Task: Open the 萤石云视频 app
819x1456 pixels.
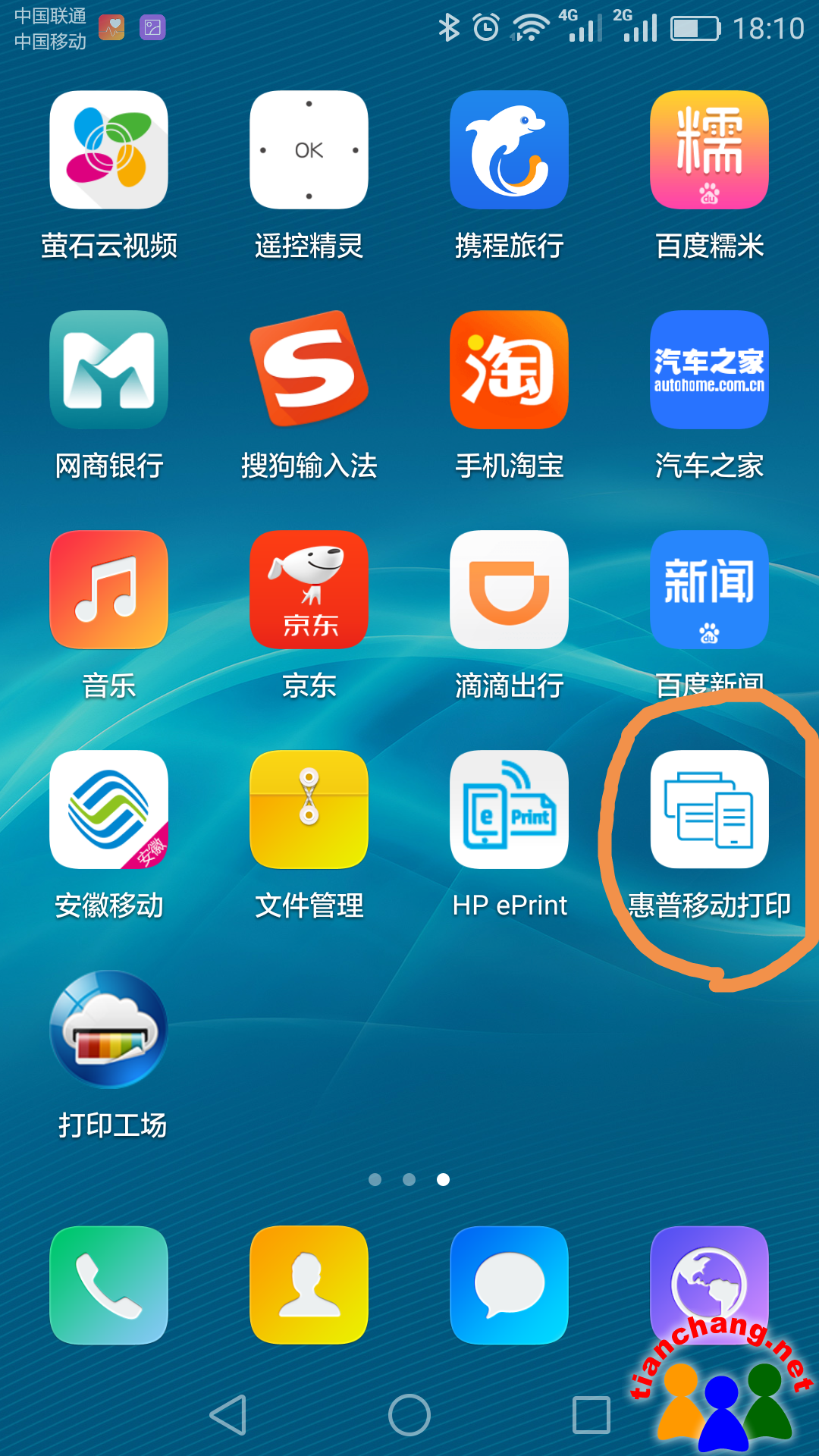Action: (109, 150)
